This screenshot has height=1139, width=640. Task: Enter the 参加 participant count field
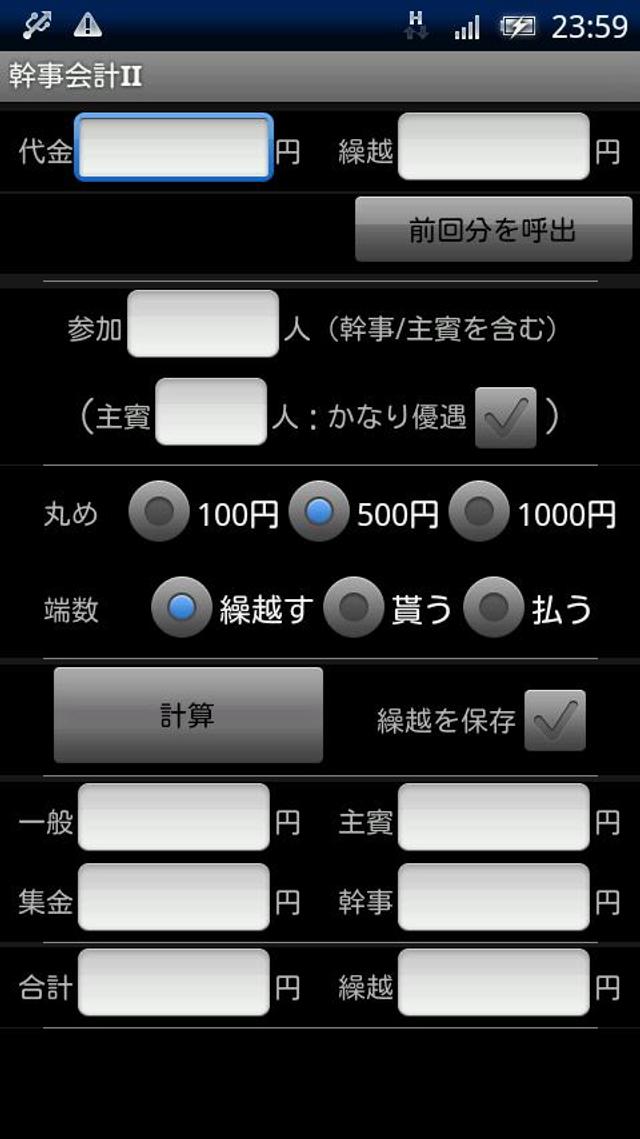(x=203, y=324)
